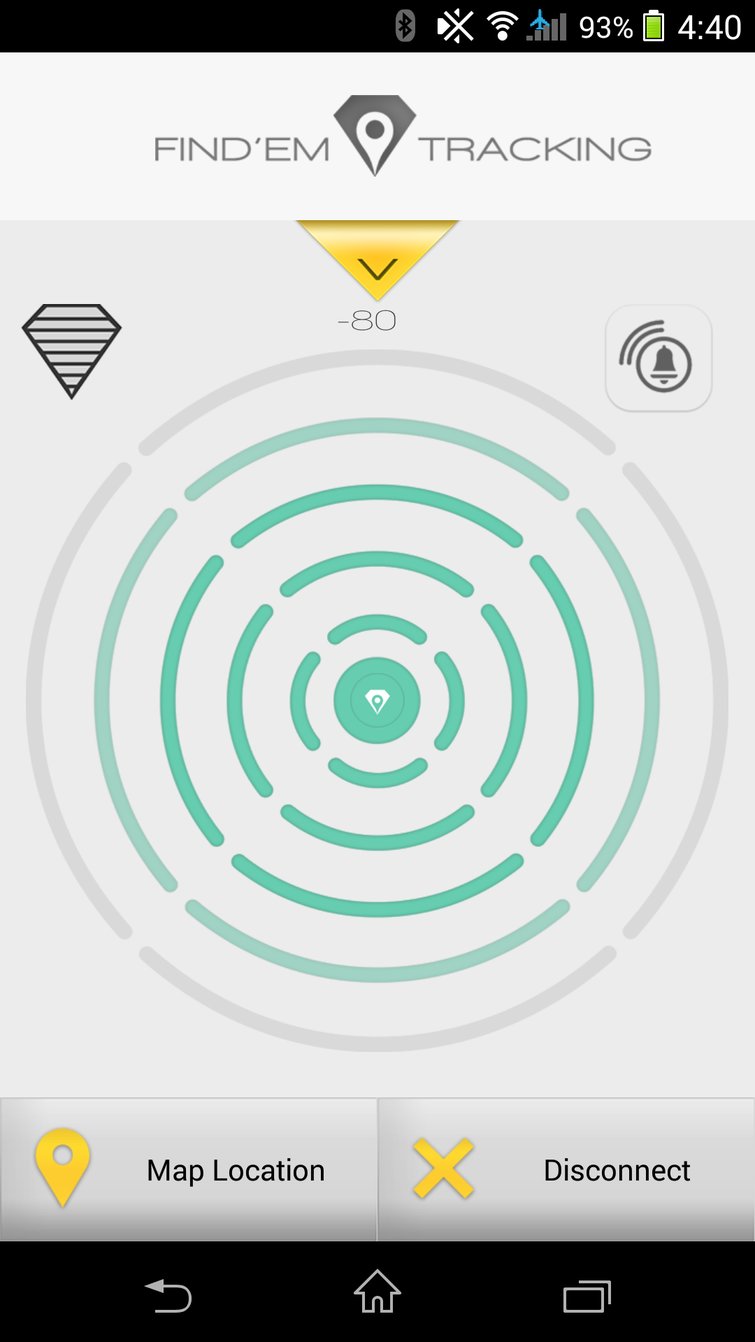Viewport: 755px width, 1342px height.
Task: Open Map Location
Action: click(x=189, y=1169)
